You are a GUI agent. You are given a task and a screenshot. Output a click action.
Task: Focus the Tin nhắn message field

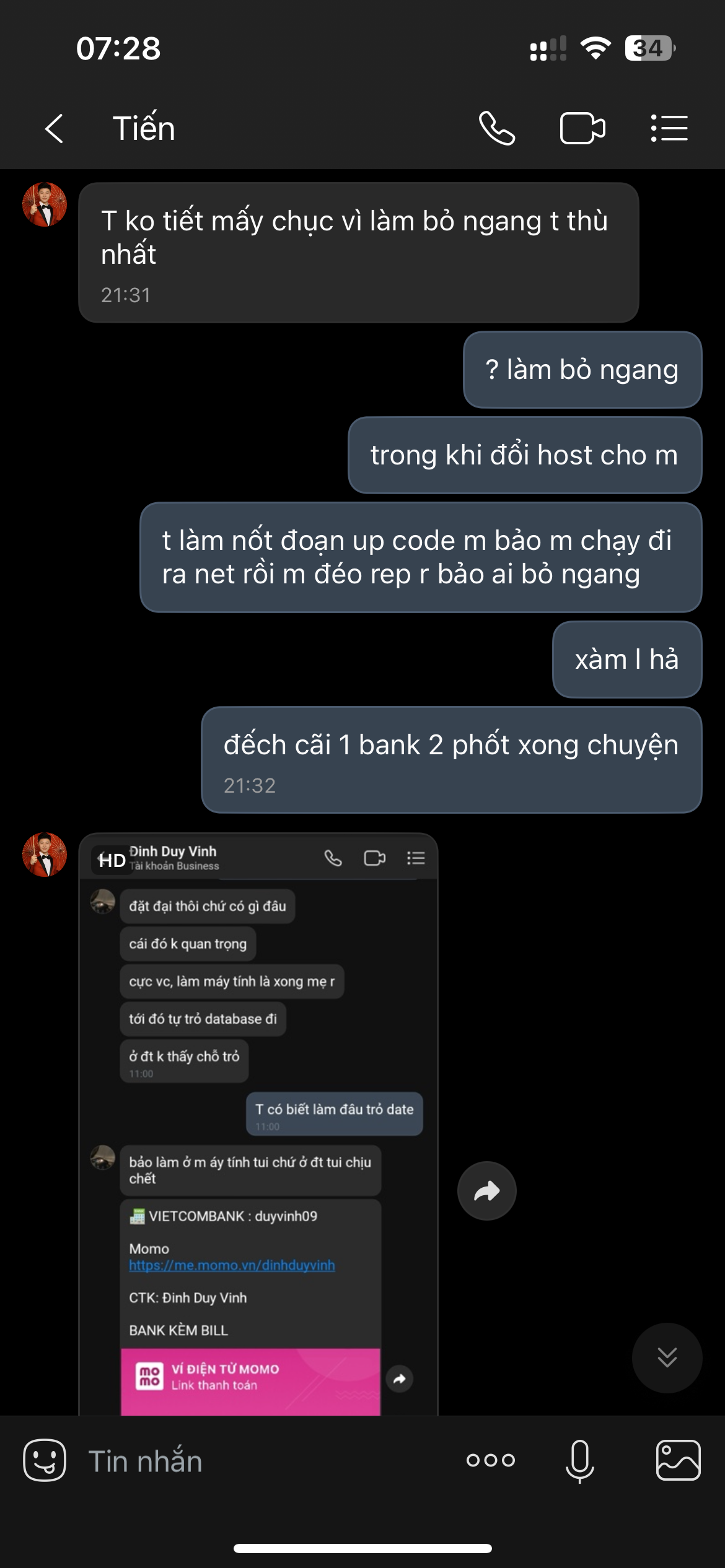tap(260, 1460)
